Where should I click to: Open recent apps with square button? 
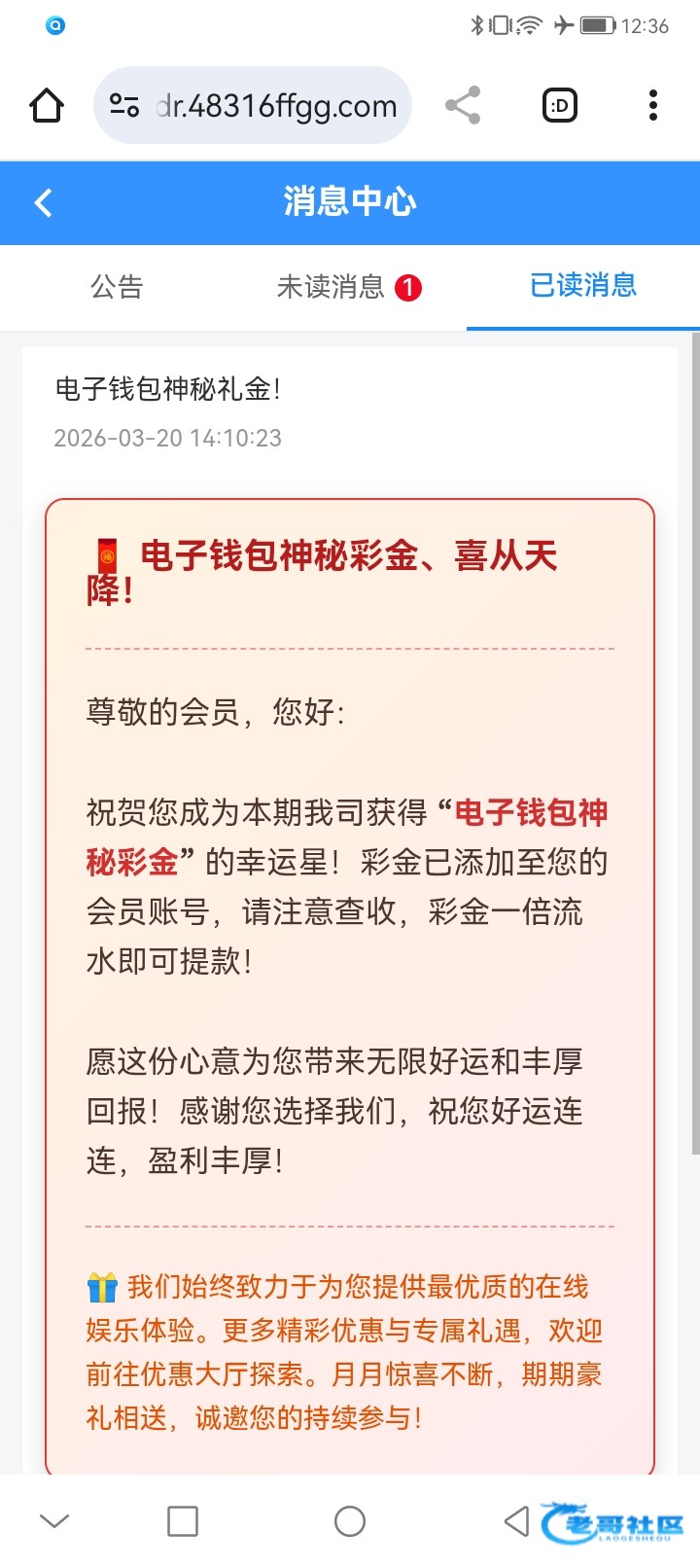pos(183,1520)
